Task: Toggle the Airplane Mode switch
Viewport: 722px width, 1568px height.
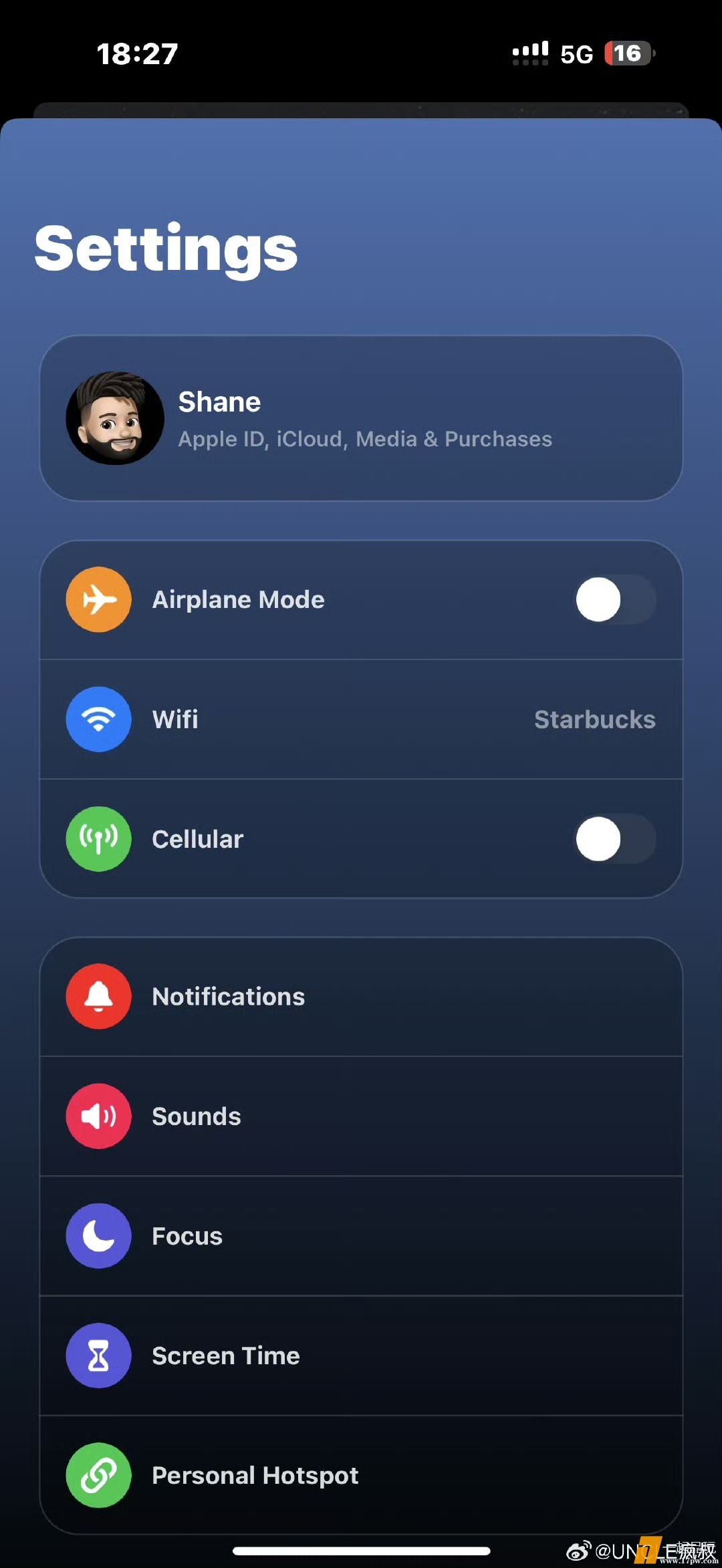Action: [x=615, y=599]
